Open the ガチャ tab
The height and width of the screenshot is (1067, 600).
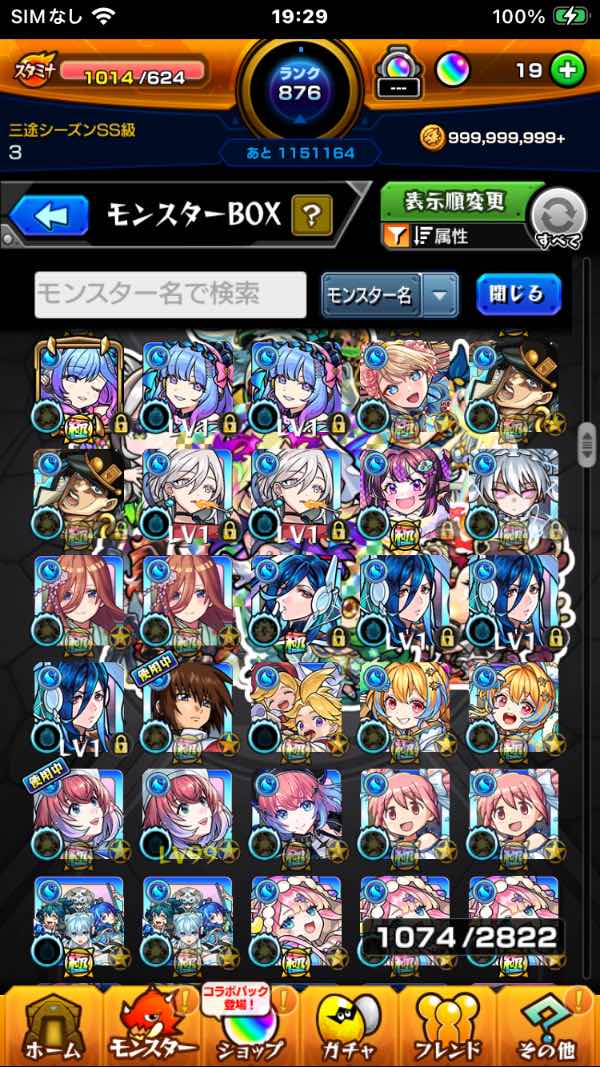pos(350,1025)
